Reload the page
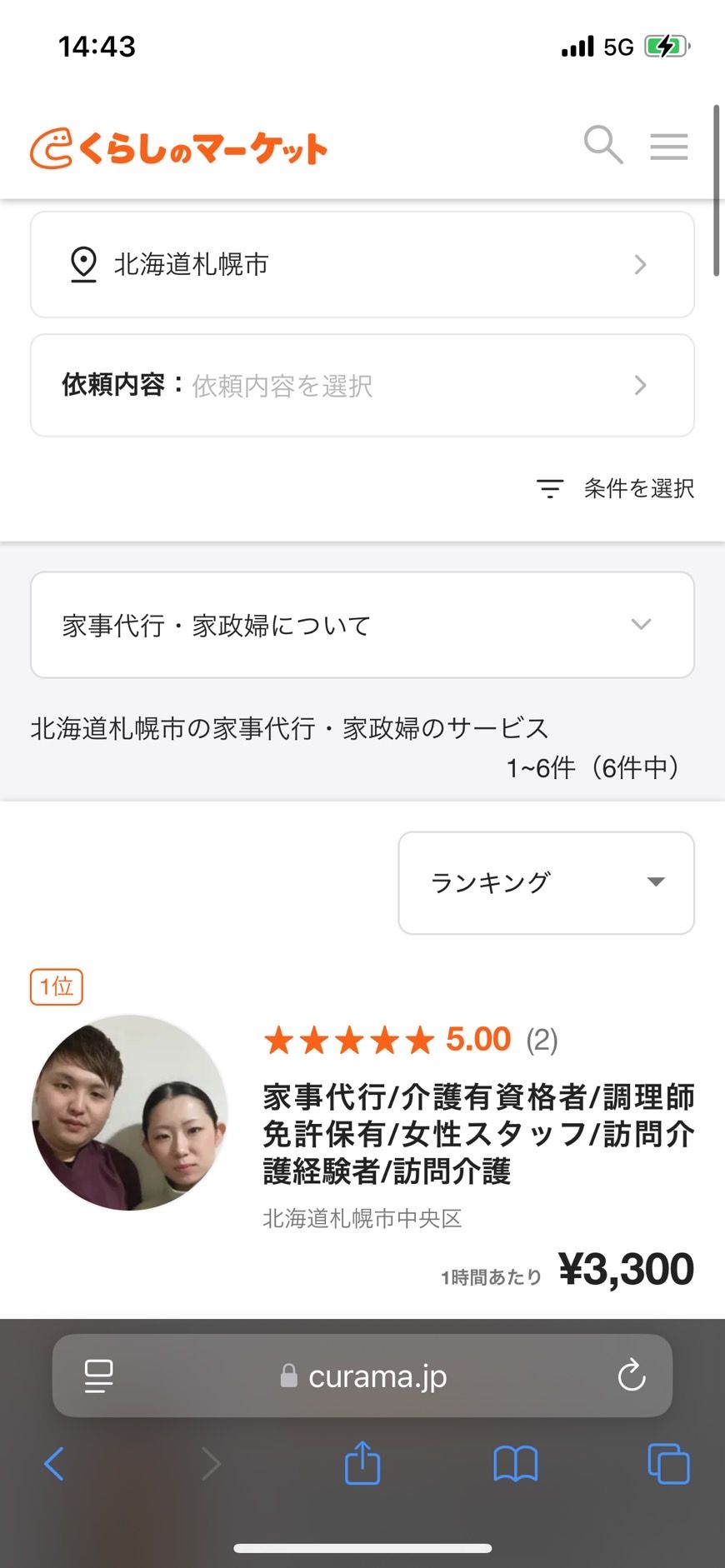725x1568 pixels. (632, 1376)
